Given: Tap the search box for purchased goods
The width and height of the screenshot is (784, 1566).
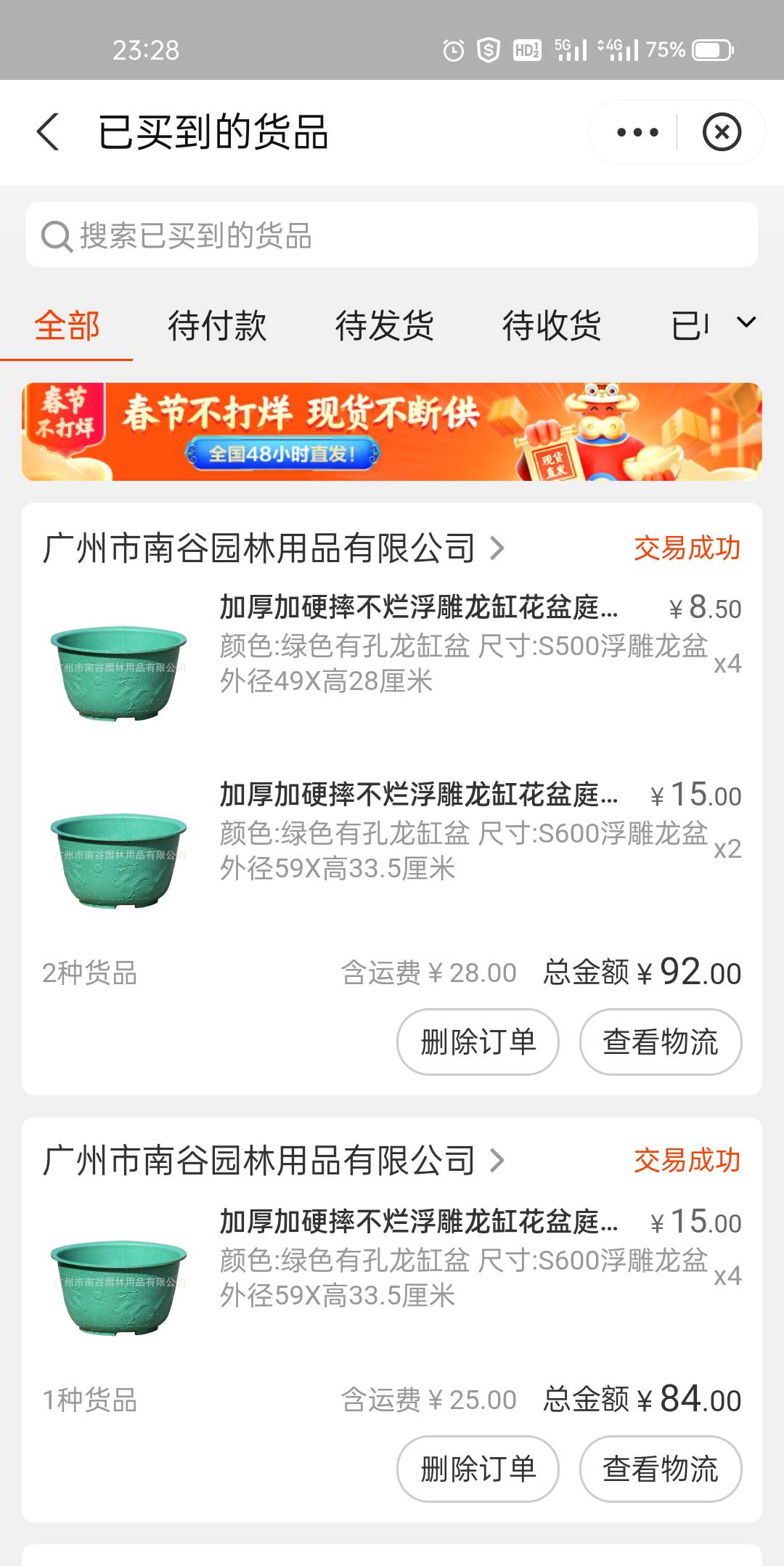Looking at the screenshot, I should pyautogui.click(x=392, y=235).
